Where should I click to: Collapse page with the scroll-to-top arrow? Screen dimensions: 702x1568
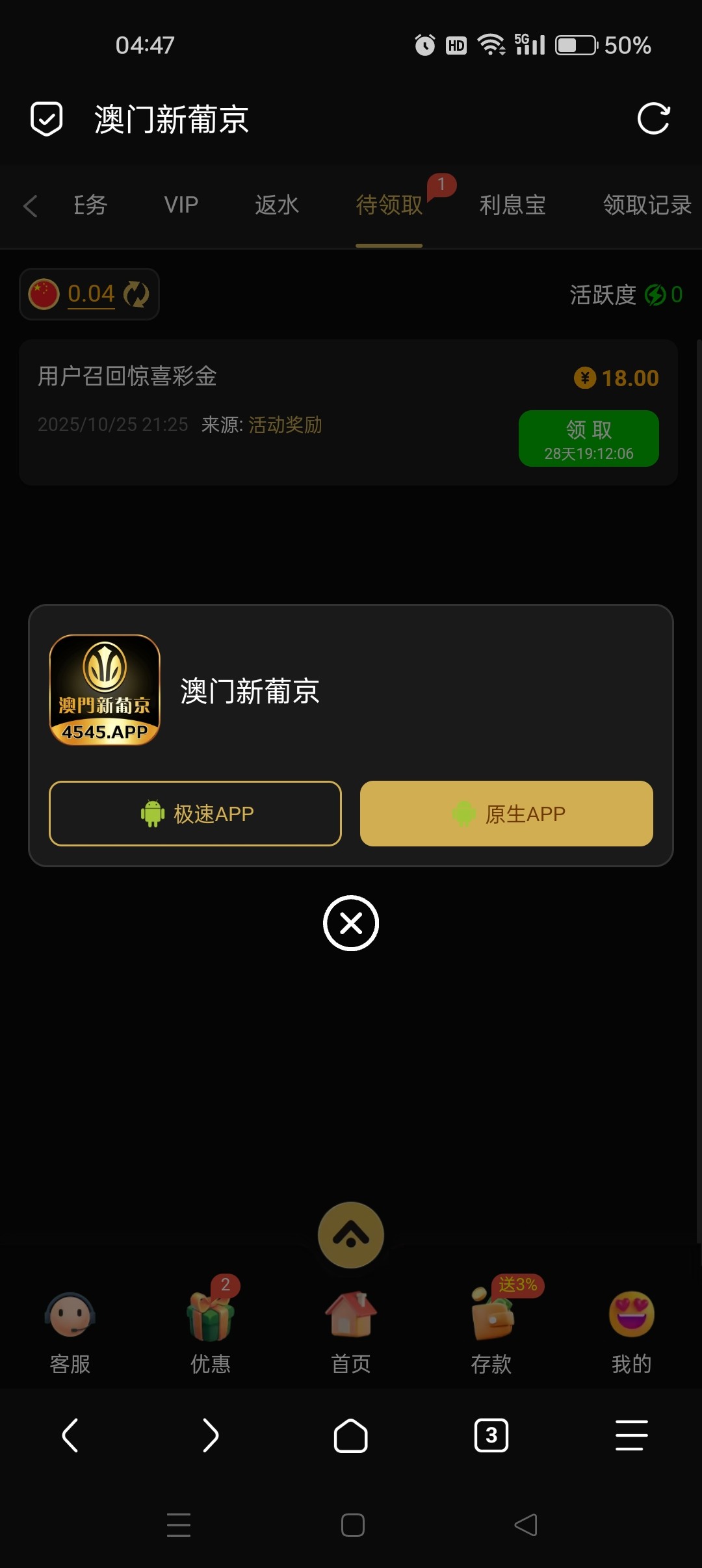coord(351,1235)
